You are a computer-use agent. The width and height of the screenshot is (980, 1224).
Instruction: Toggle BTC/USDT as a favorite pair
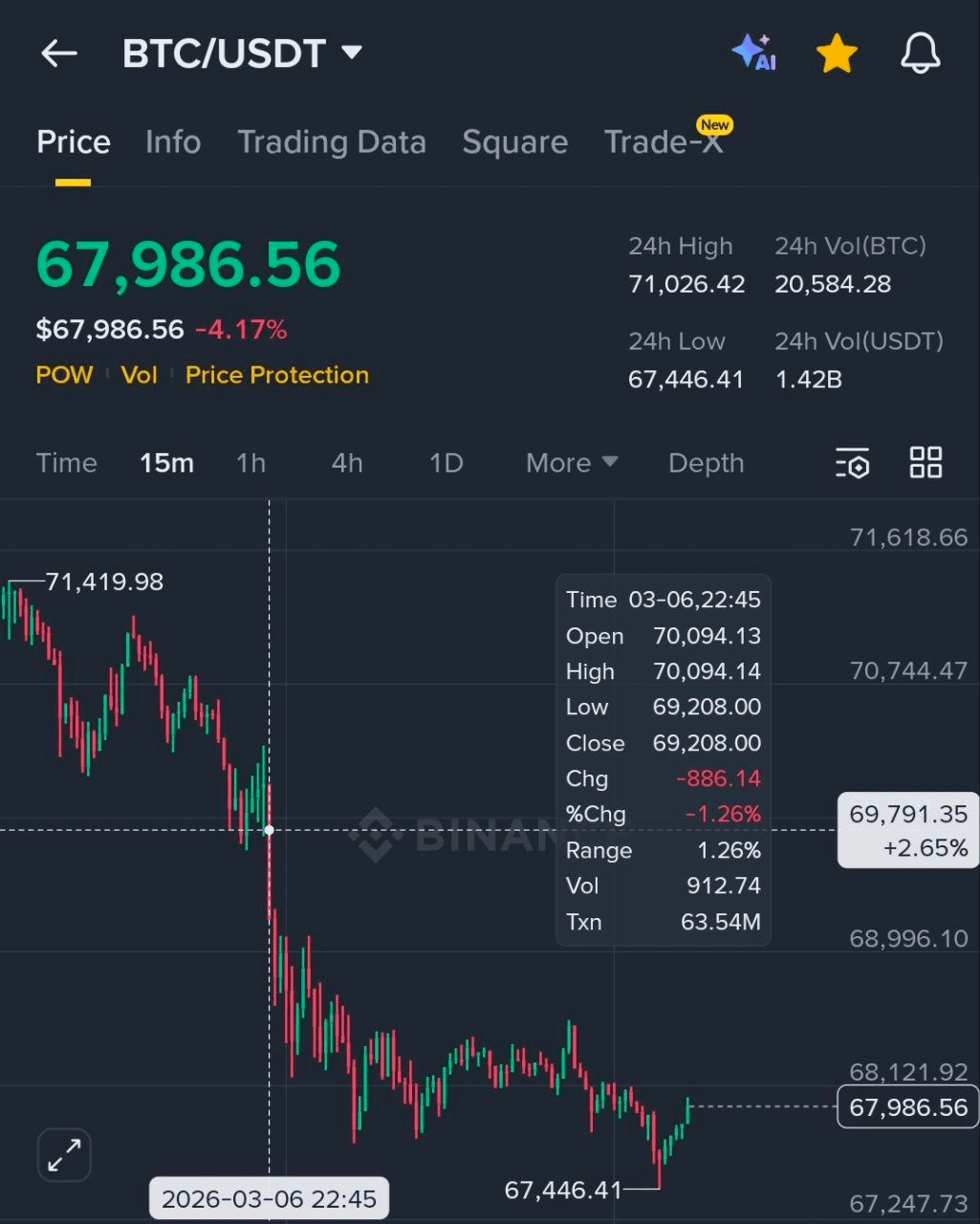[836, 53]
